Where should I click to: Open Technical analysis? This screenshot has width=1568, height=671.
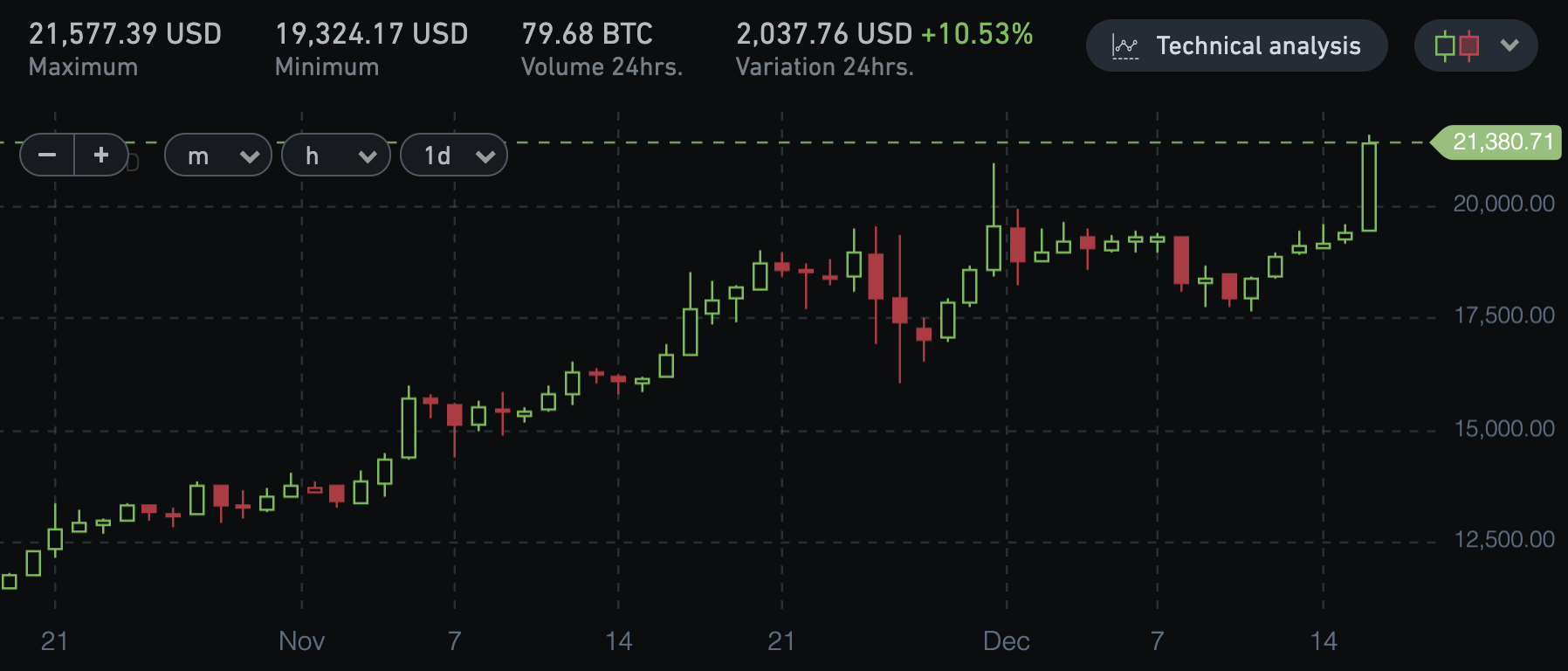[x=1235, y=45]
